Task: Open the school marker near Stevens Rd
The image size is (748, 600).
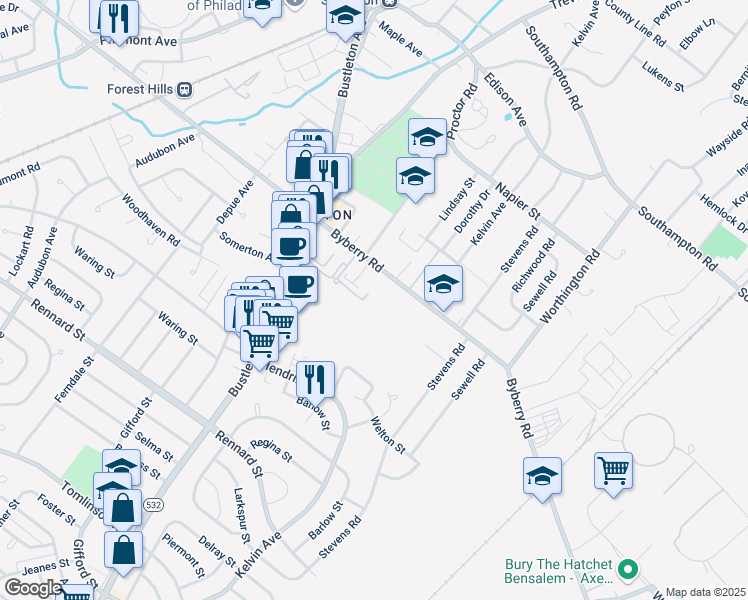Action: pos(443,284)
